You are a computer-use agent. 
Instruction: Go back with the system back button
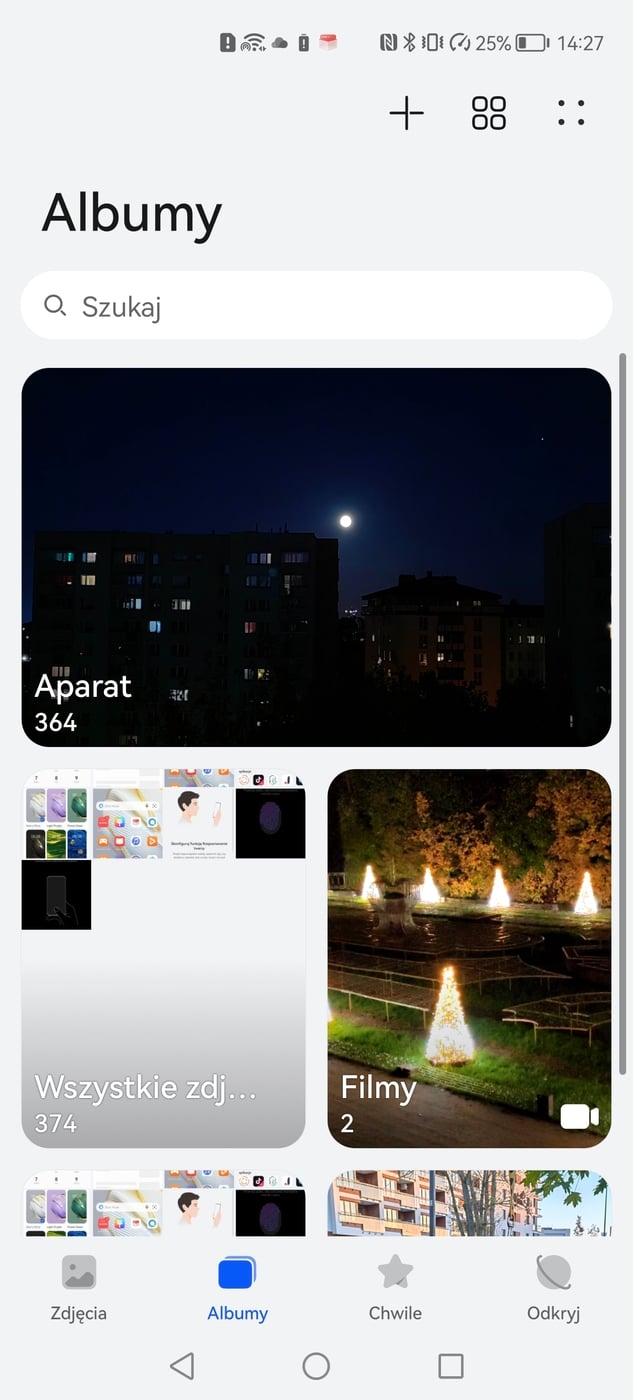click(x=182, y=1366)
